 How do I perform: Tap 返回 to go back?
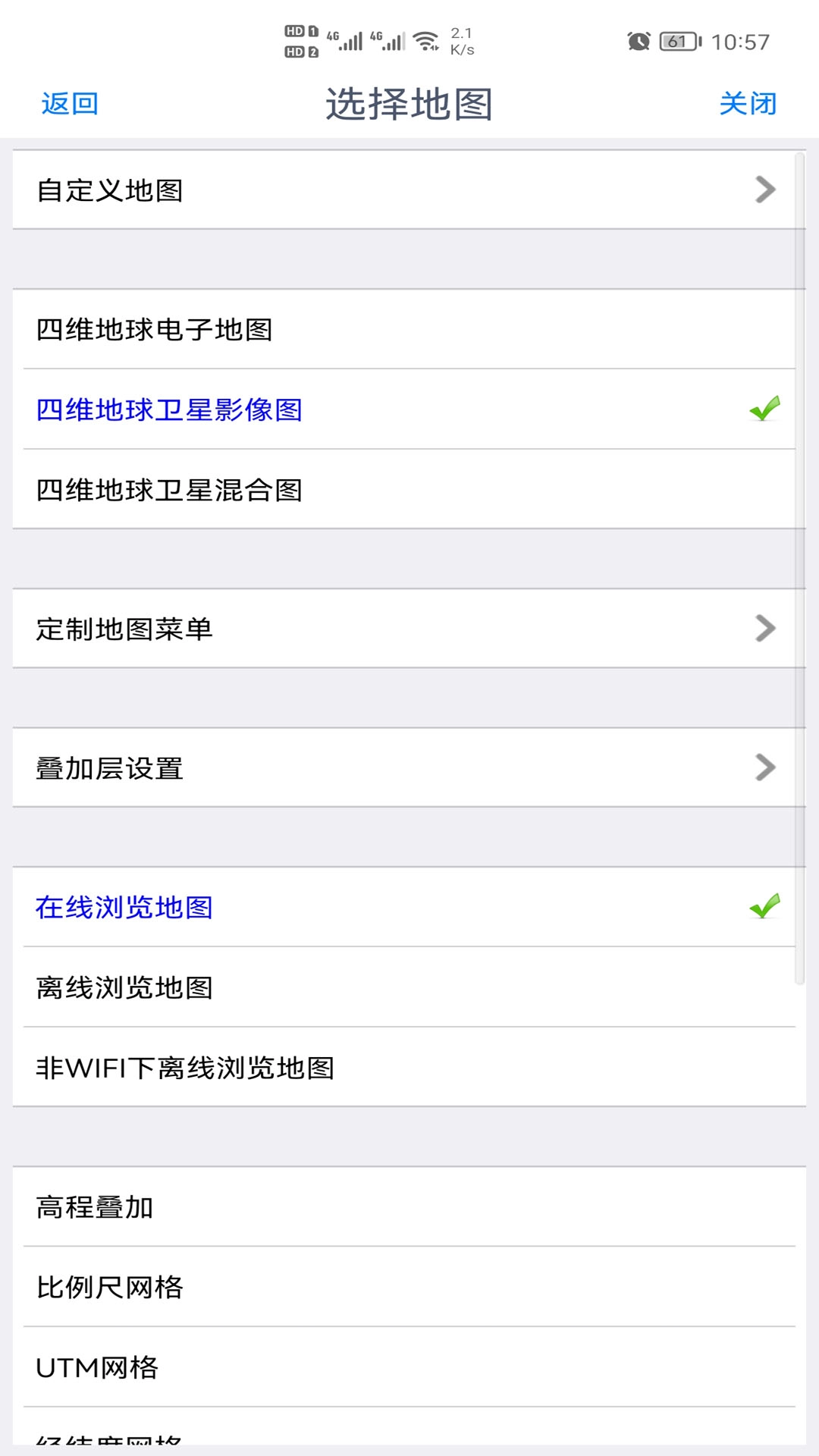(x=70, y=104)
